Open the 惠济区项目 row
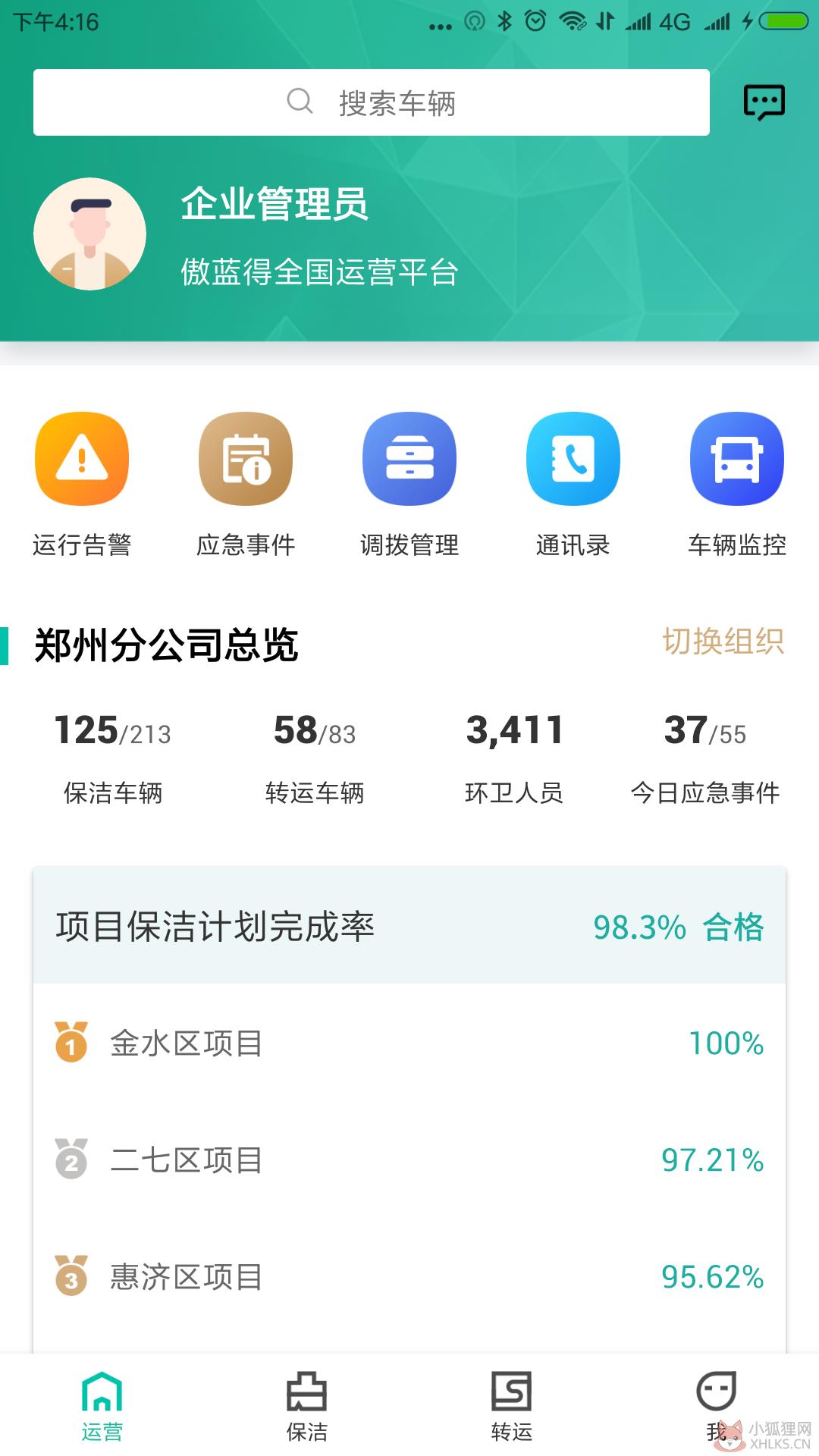819x1456 pixels. pyautogui.click(x=409, y=1276)
